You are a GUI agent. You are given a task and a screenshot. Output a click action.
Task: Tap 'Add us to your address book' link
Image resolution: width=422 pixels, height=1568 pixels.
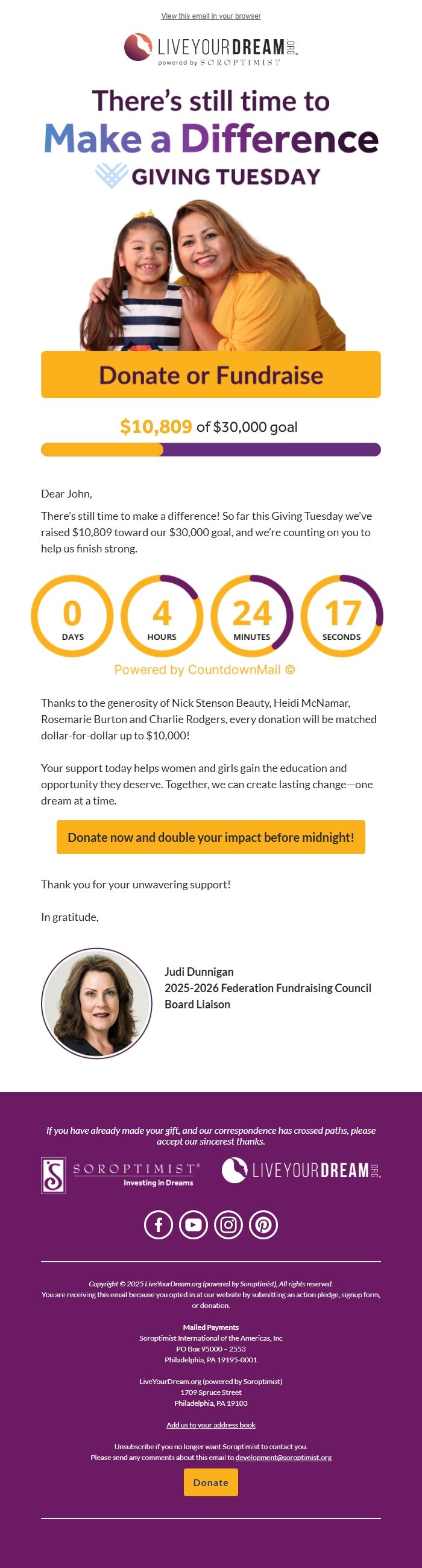210,1425
